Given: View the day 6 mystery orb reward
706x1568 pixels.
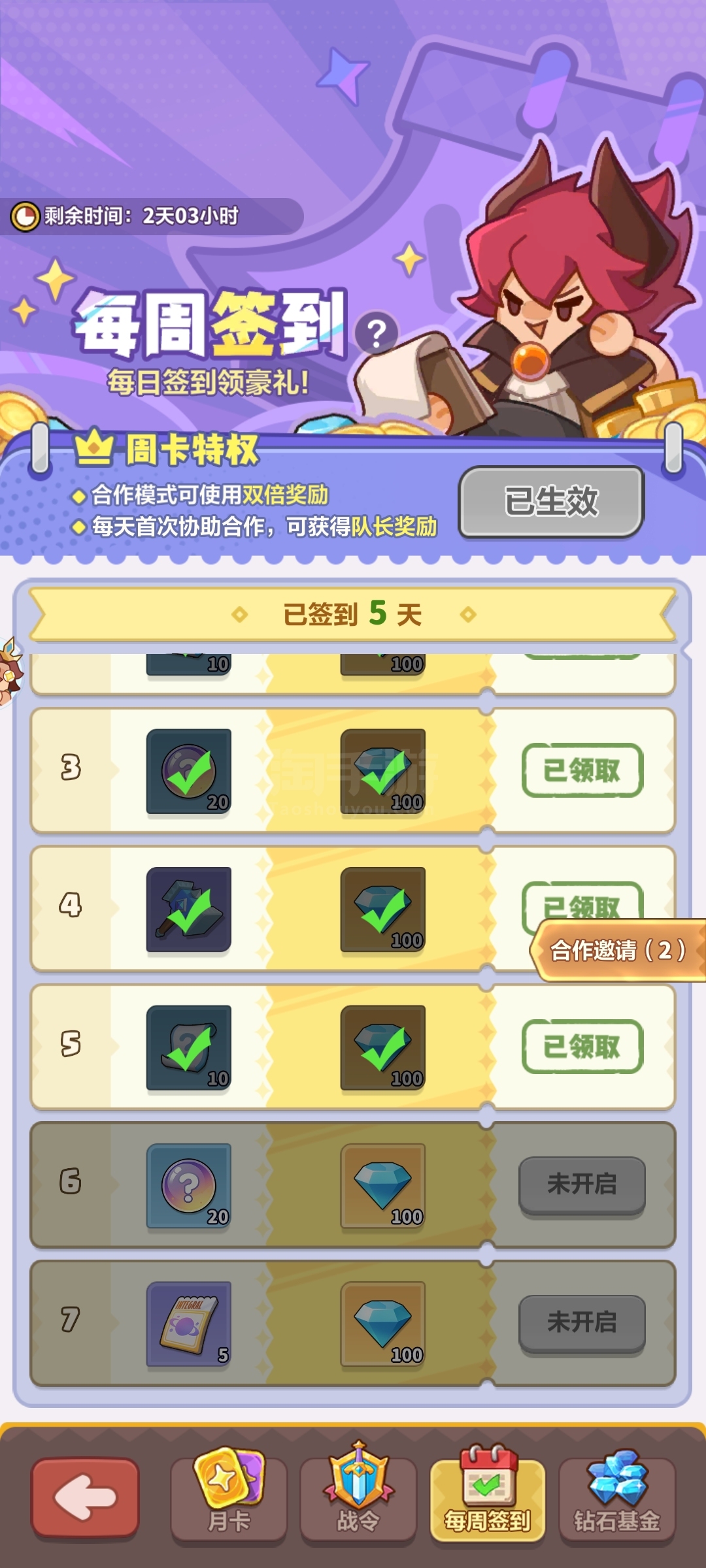Looking at the screenshot, I should tap(189, 1186).
